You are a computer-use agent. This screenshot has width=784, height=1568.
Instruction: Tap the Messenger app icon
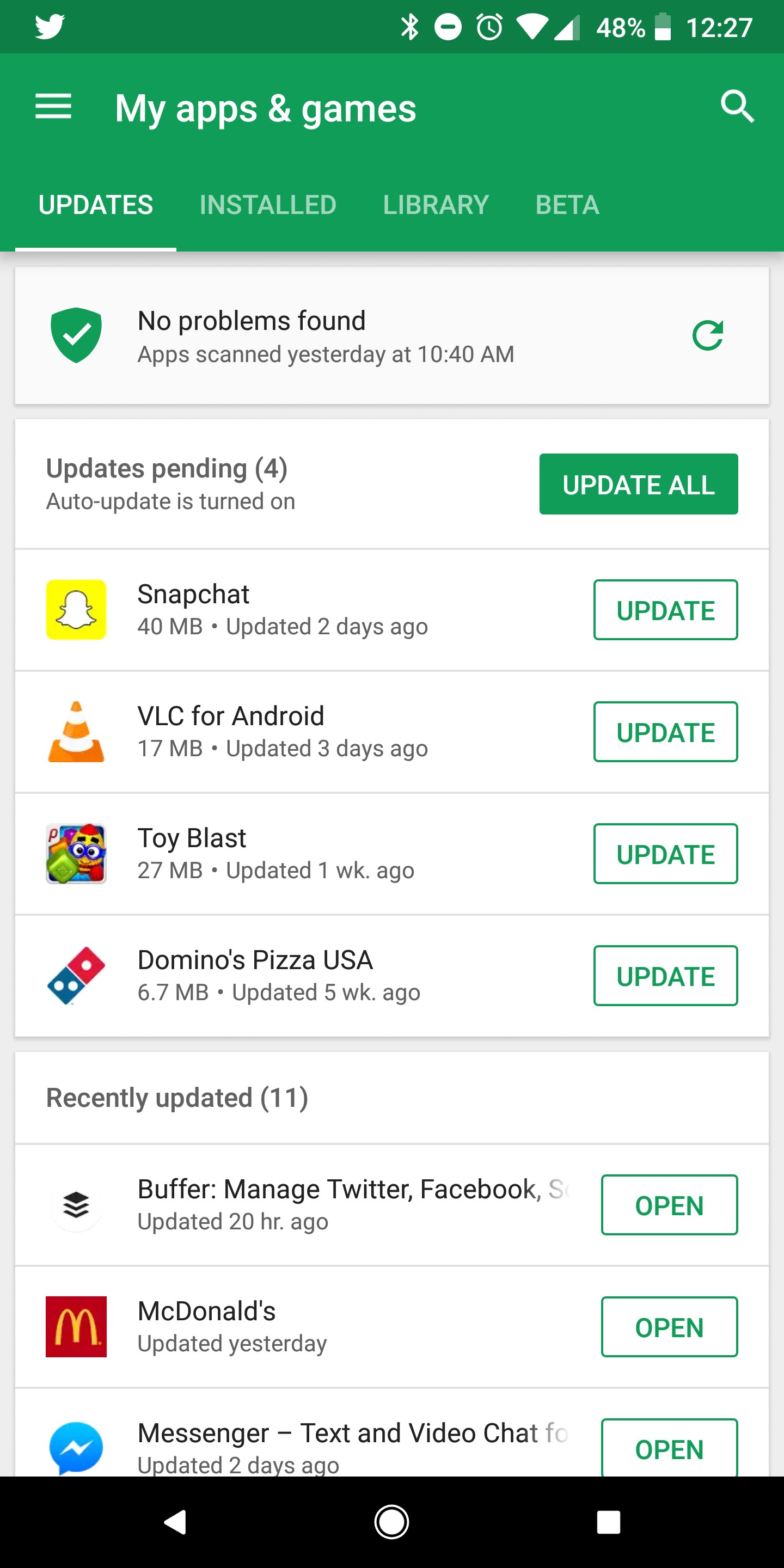pos(76,1449)
